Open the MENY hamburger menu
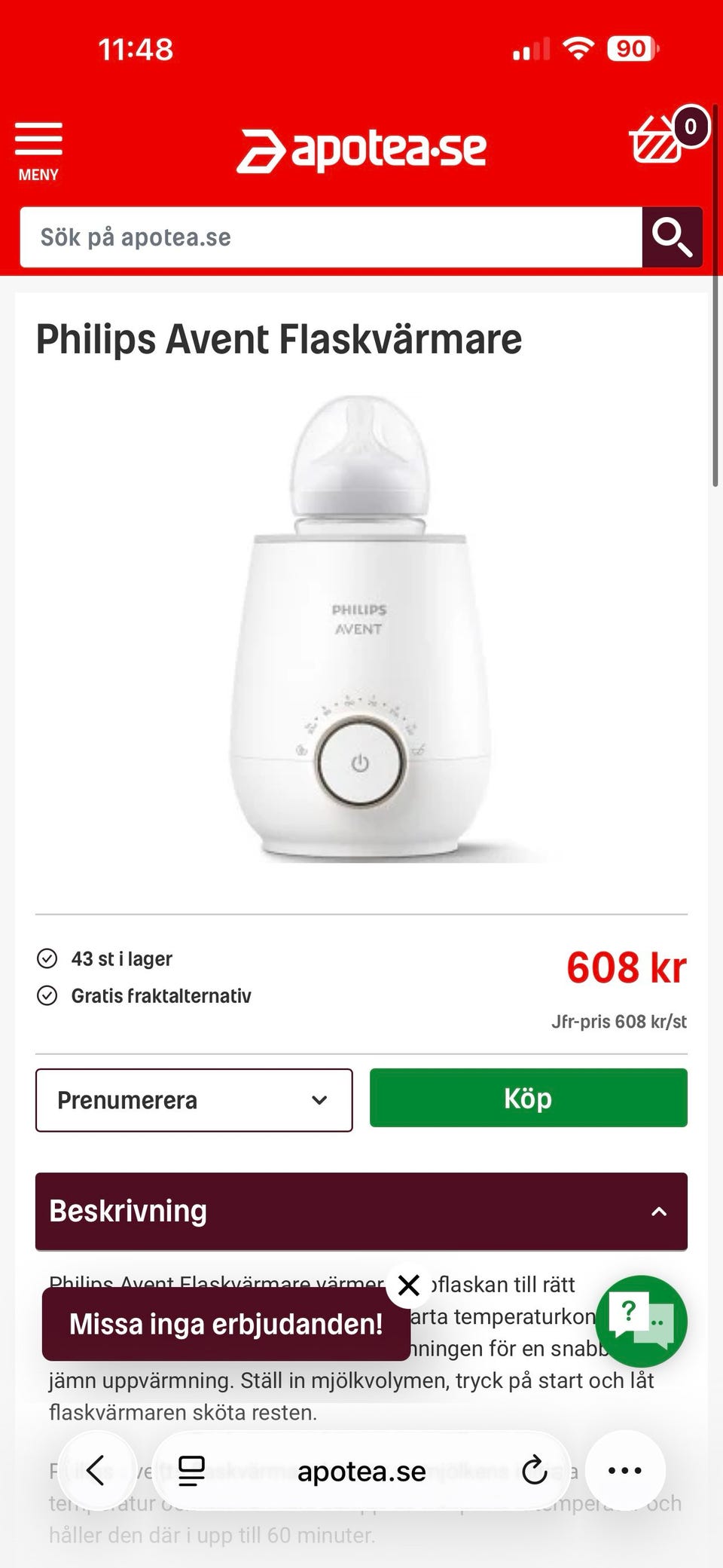This screenshot has height=1568, width=723. (38, 151)
